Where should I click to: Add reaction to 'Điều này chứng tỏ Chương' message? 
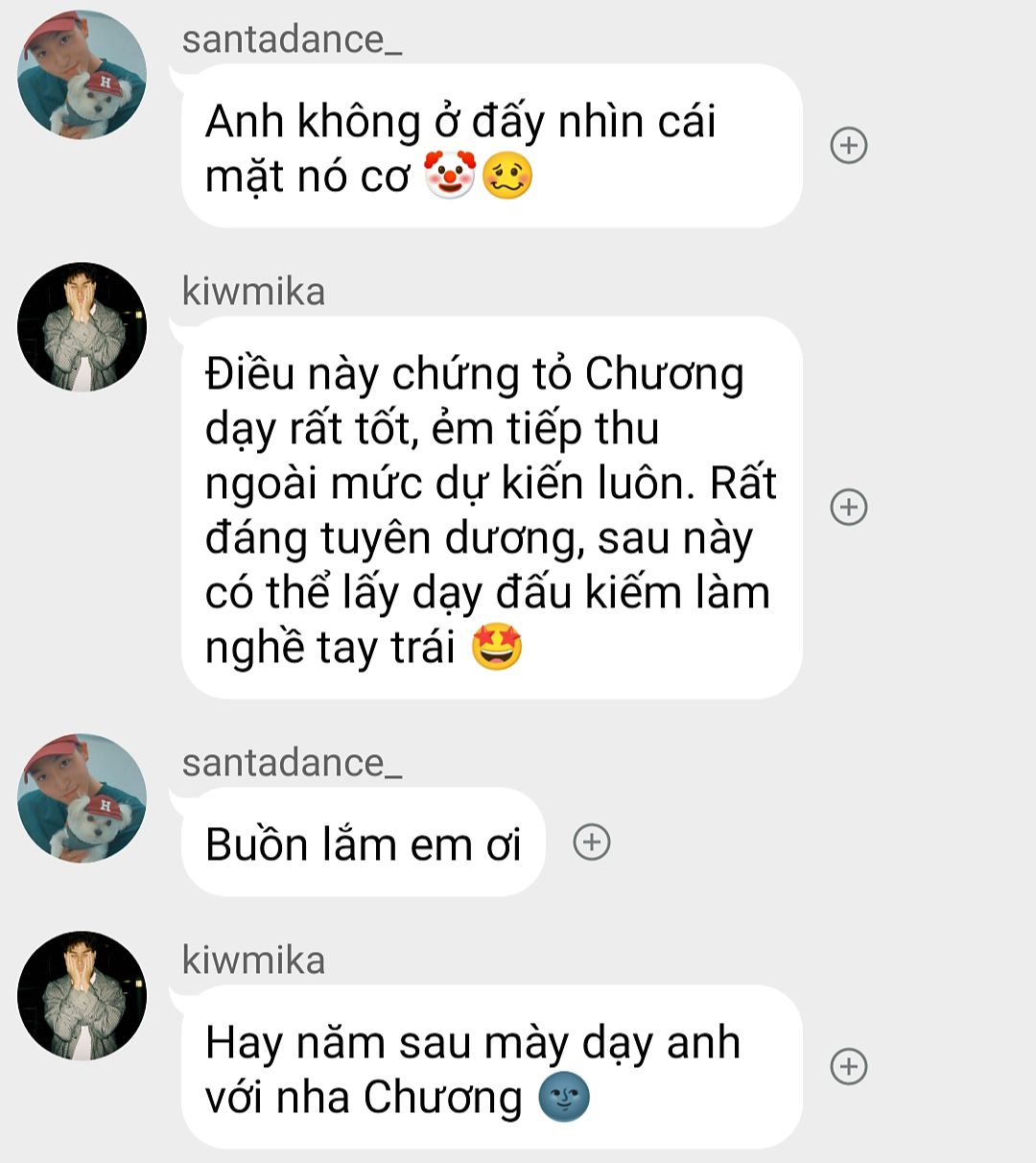(x=848, y=507)
